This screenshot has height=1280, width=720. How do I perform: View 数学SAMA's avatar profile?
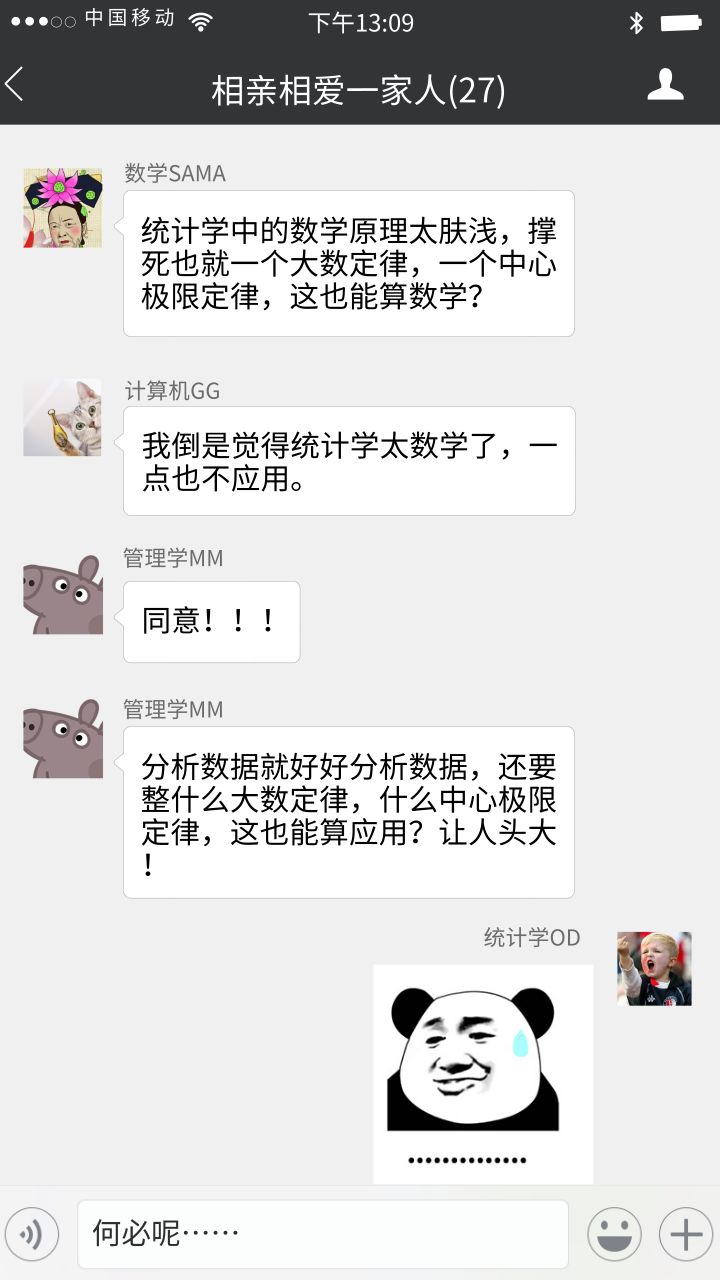tap(62, 208)
